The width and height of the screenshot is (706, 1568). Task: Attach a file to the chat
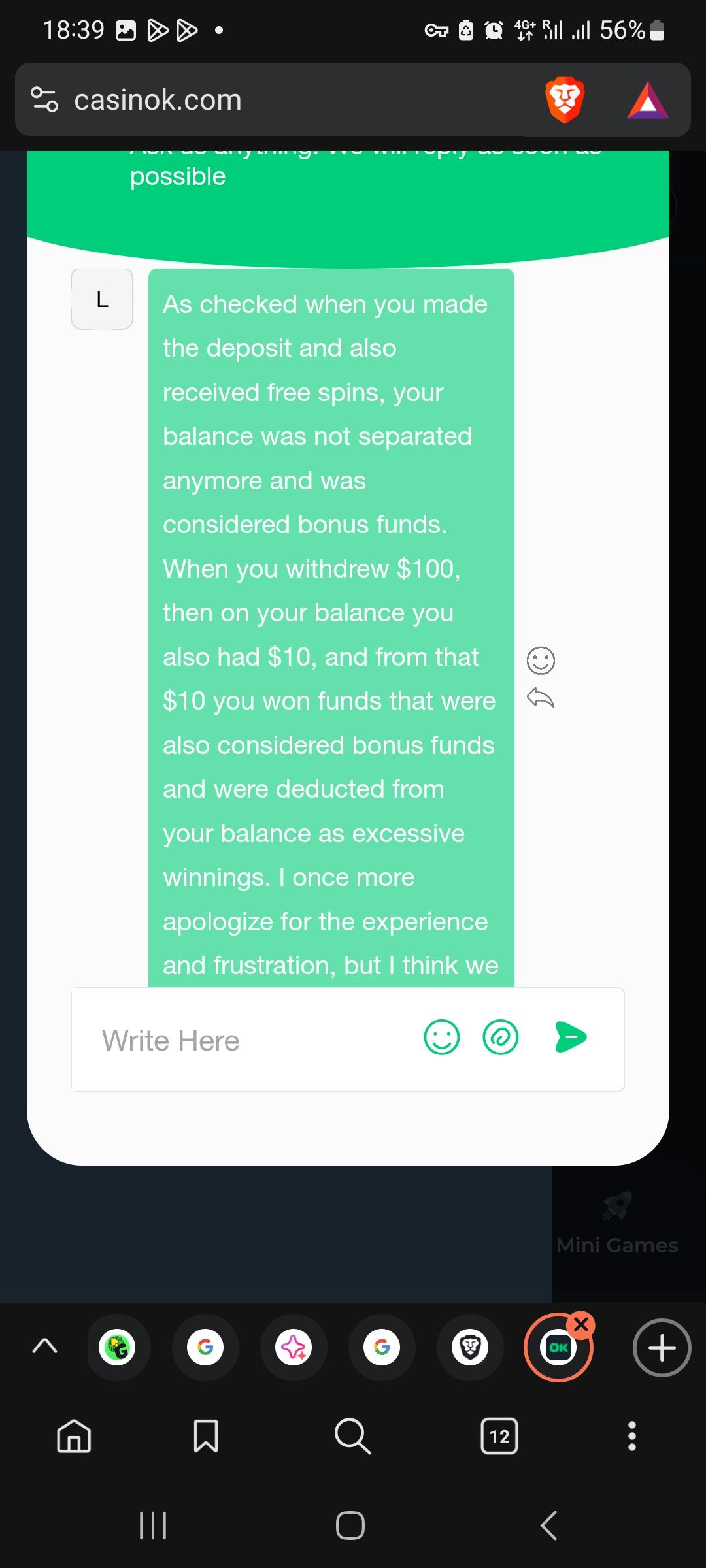tap(501, 1037)
